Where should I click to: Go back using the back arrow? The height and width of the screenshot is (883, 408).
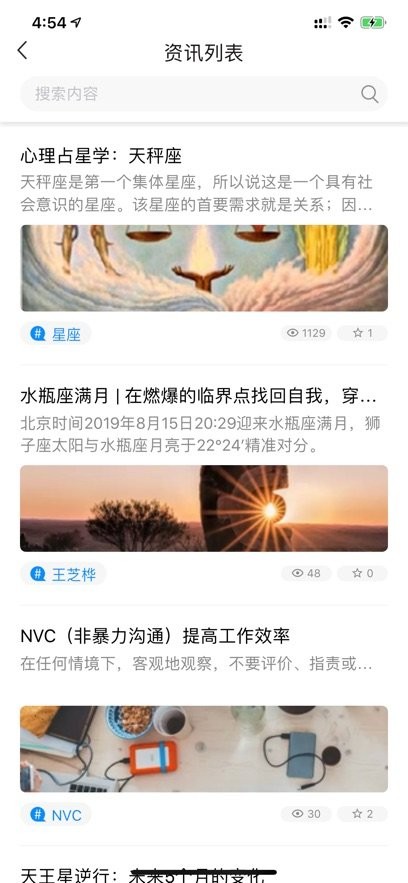tap(22, 51)
